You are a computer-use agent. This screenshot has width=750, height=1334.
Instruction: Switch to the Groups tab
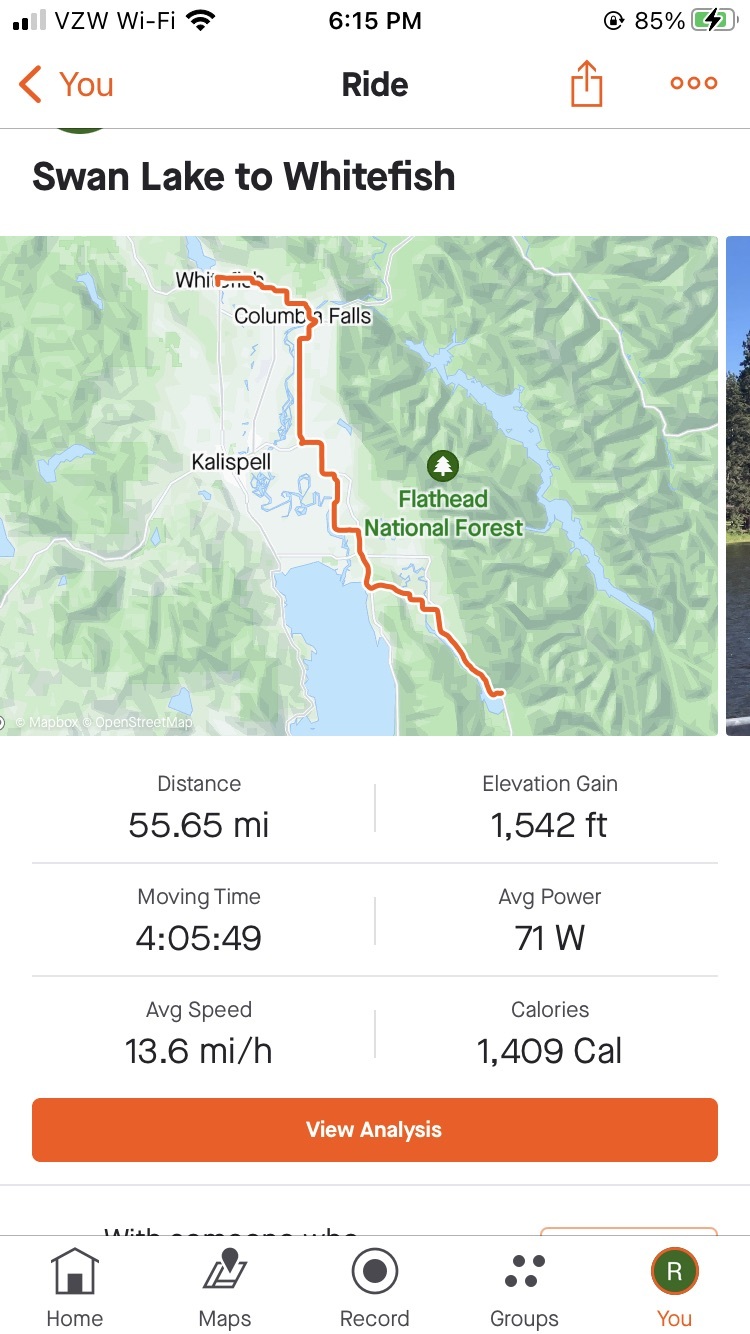coord(524,1287)
